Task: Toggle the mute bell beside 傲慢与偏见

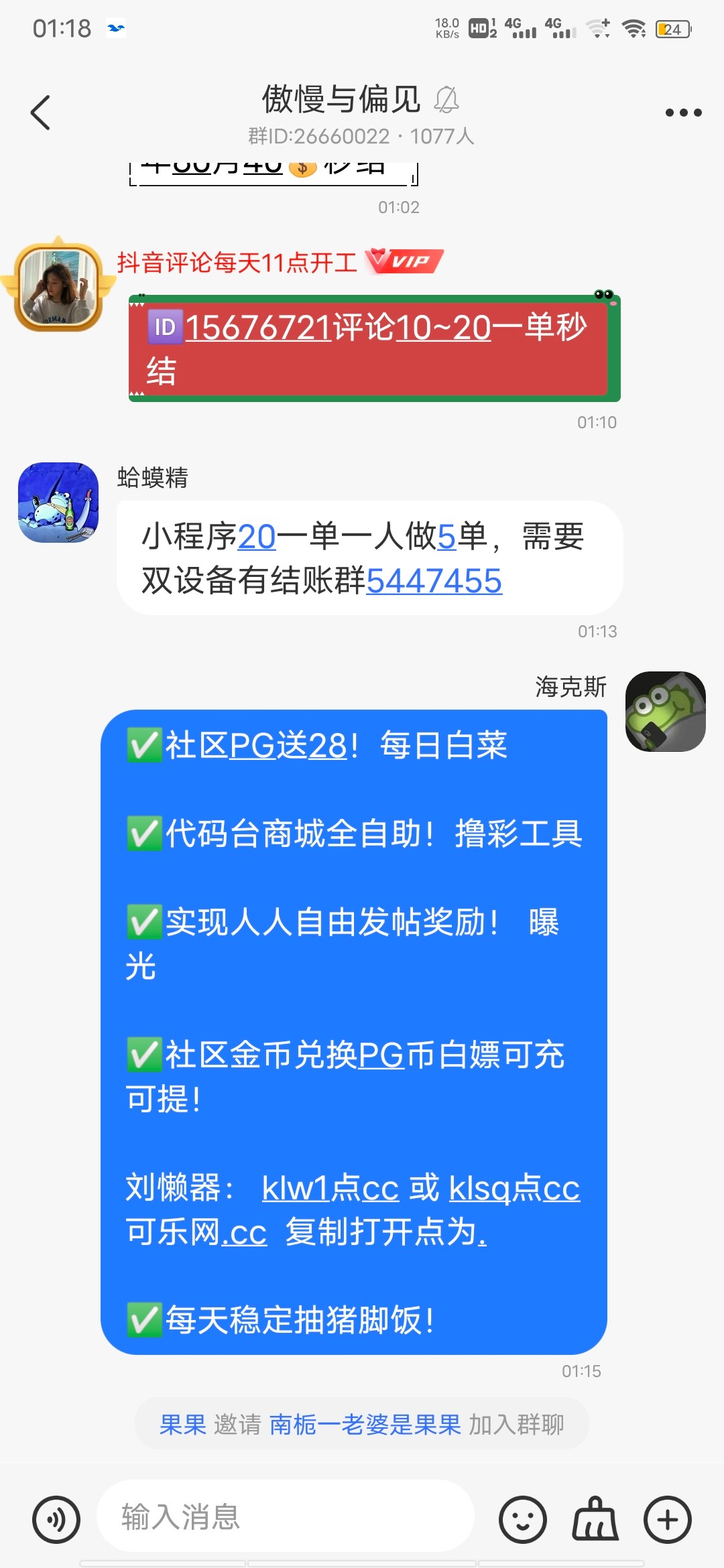Action: [x=447, y=101]
